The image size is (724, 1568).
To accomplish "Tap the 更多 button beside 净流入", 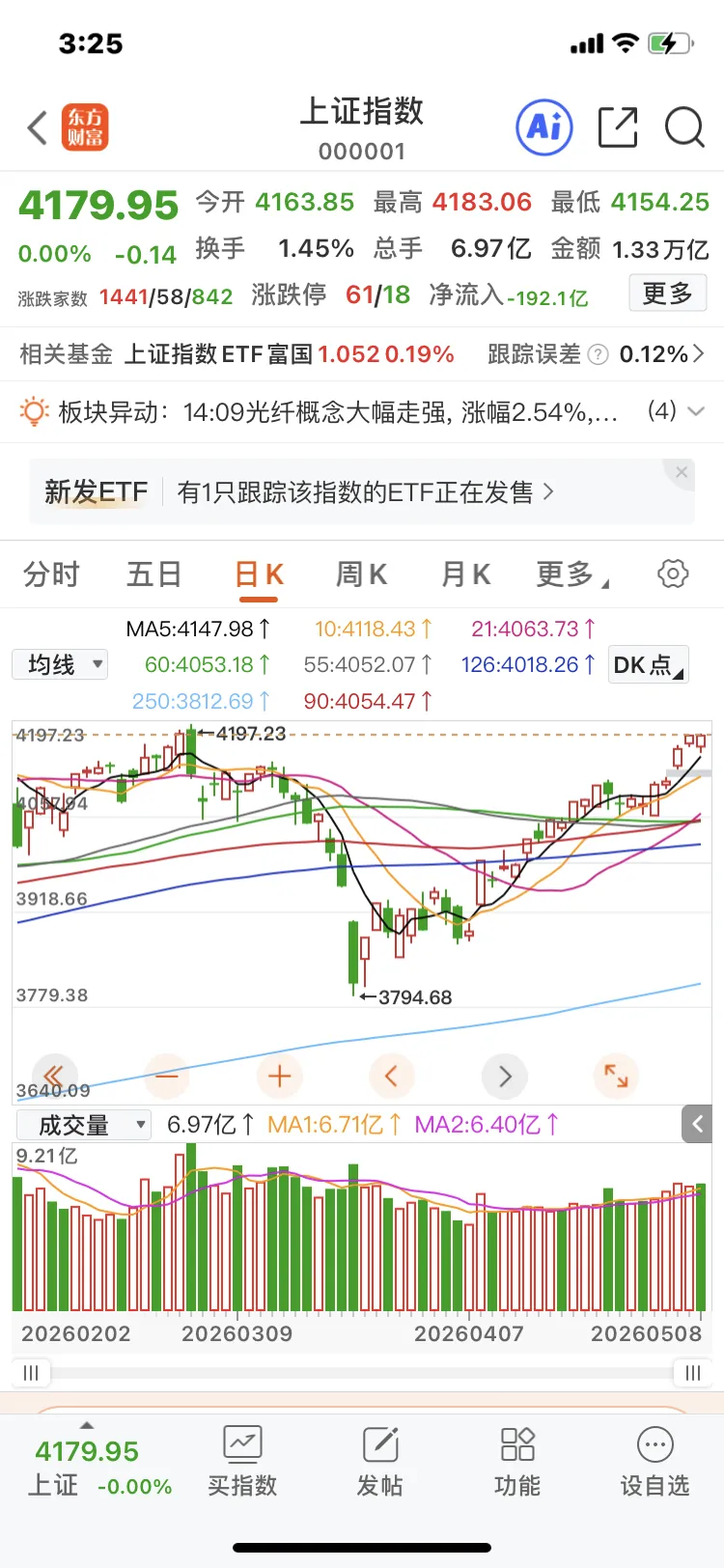I will [x=668, y=294].
